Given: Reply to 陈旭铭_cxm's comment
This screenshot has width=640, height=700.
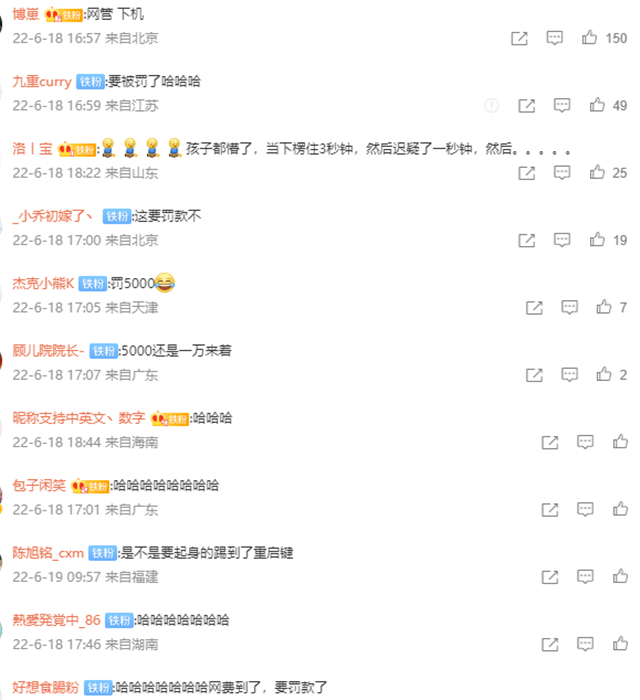Looking at the screenshot, I should click(x=585, y=577).
